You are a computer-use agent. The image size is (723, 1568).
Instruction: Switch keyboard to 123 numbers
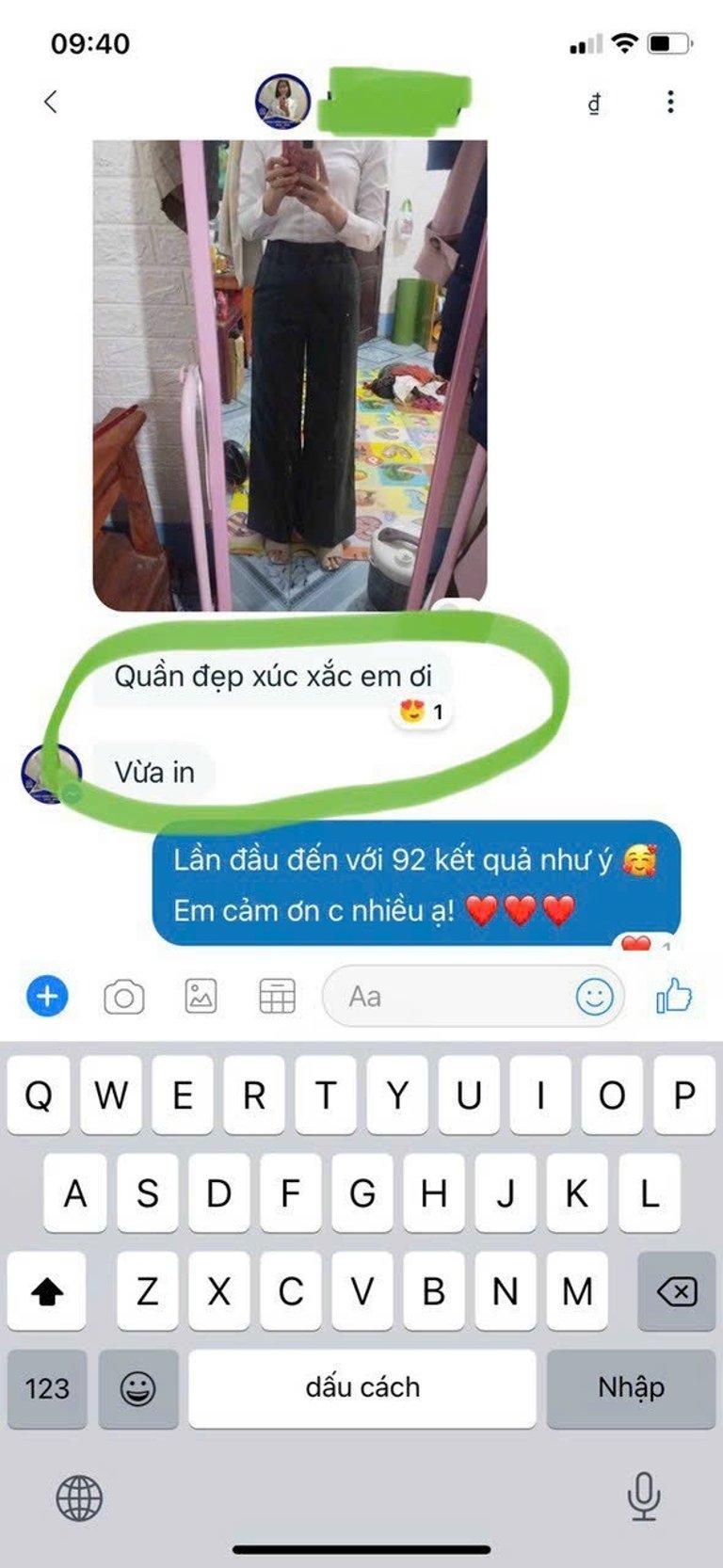pyautogui.click(x=47, y=1388)
